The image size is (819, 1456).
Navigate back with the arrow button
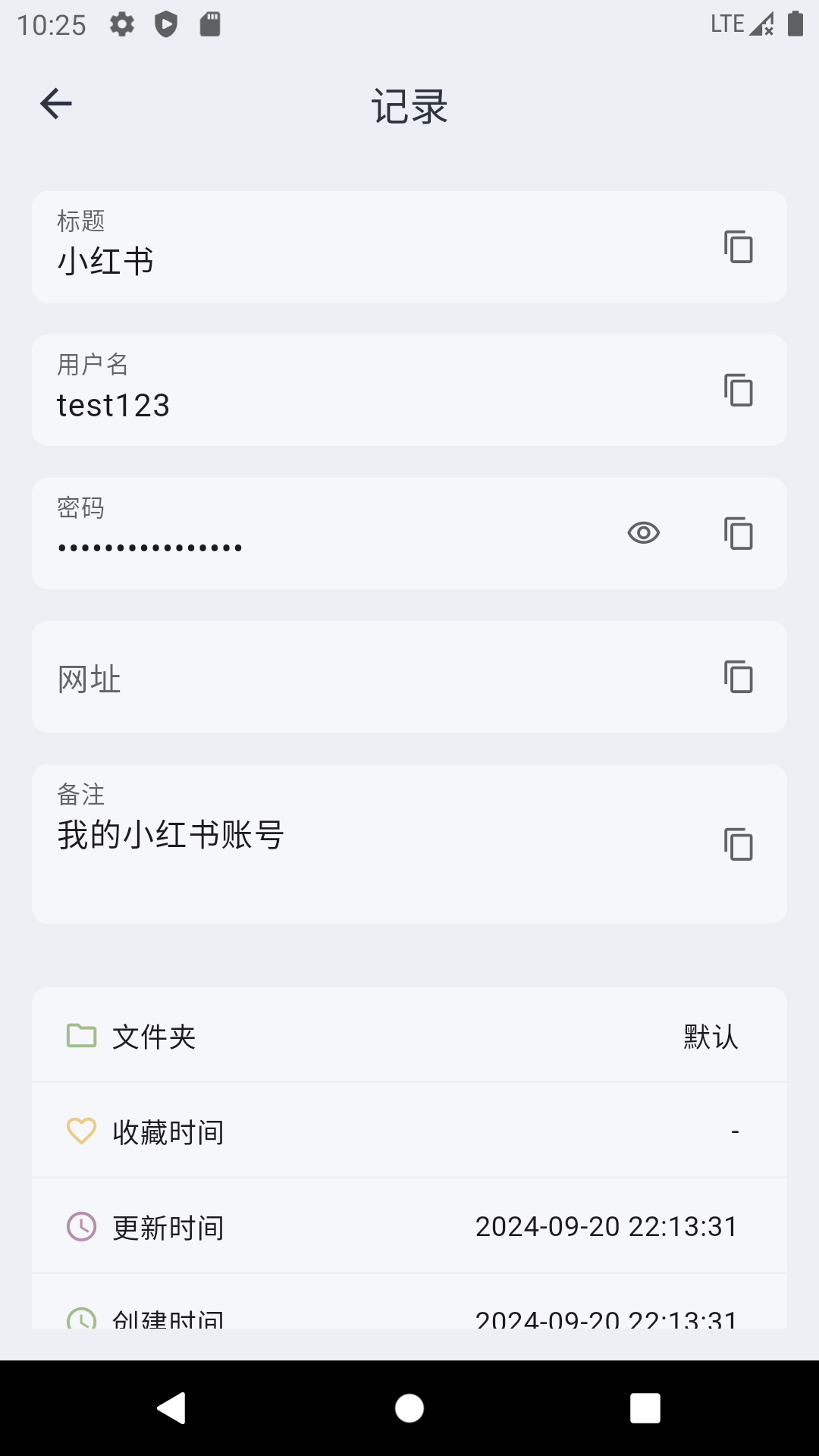click(x=55, y=103)
